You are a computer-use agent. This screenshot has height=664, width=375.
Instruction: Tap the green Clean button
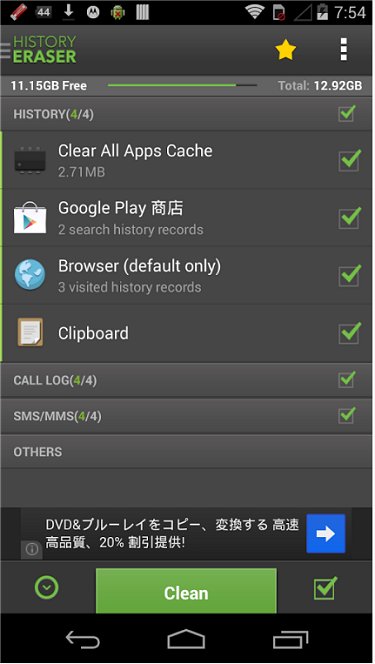(x=186, y=591)
